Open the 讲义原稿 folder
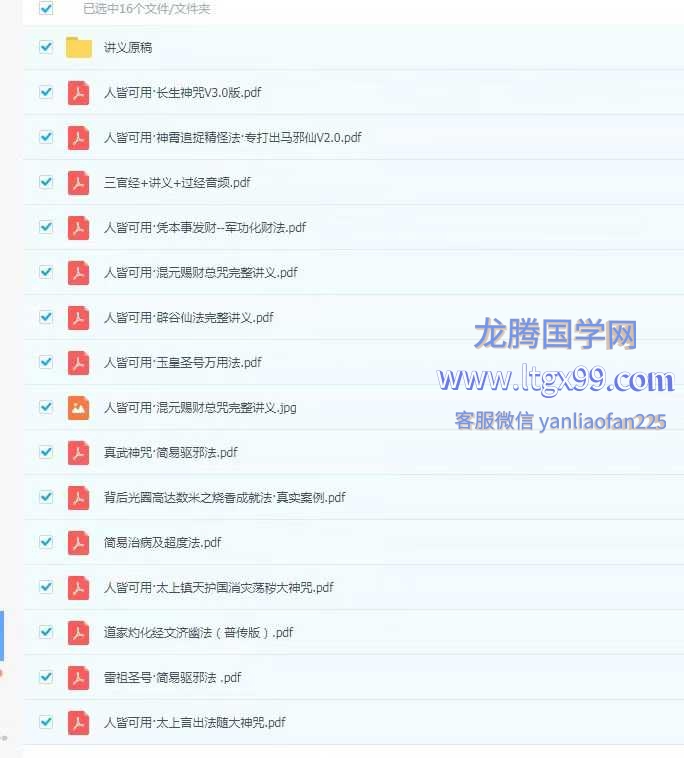684x758 pixels. [127, 48]
